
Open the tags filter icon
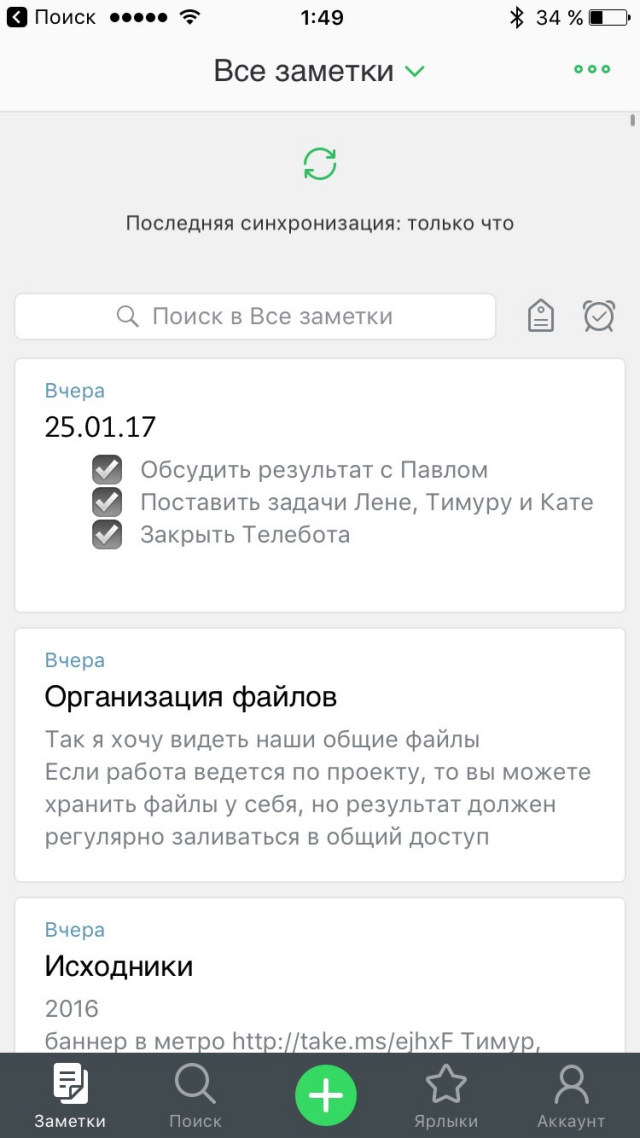click(x=541, y=317)
